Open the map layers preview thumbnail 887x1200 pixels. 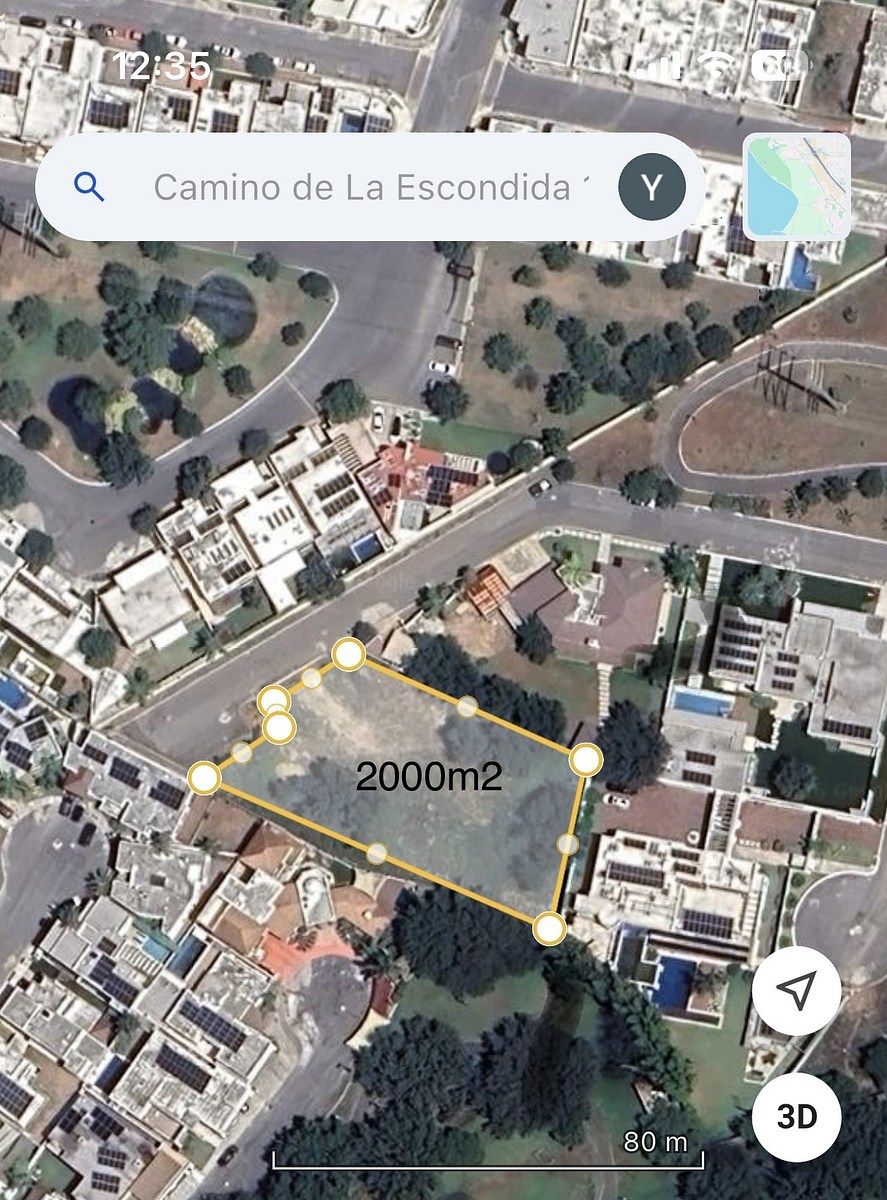pyautogui.click(x=797, y=186)
